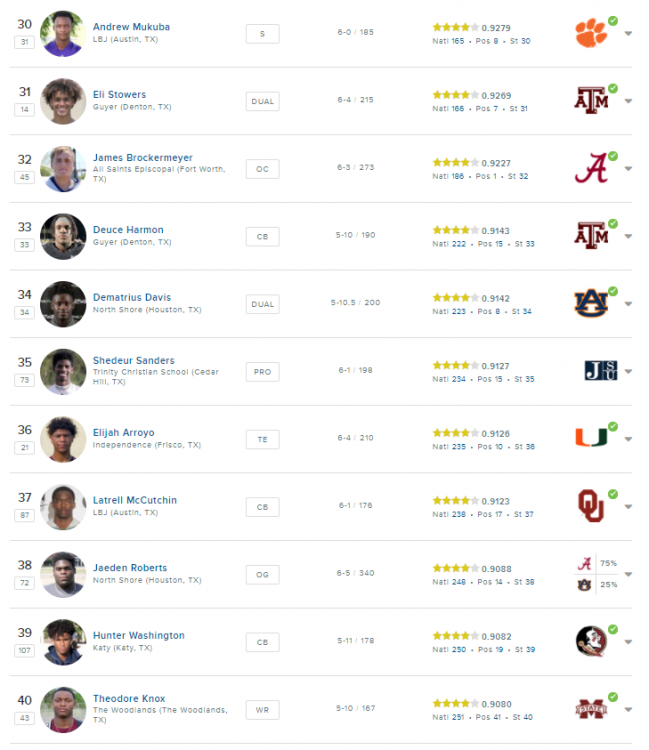Open Elijah Arroyo's profile photo

pyautogui.click(x=63, y=439)
